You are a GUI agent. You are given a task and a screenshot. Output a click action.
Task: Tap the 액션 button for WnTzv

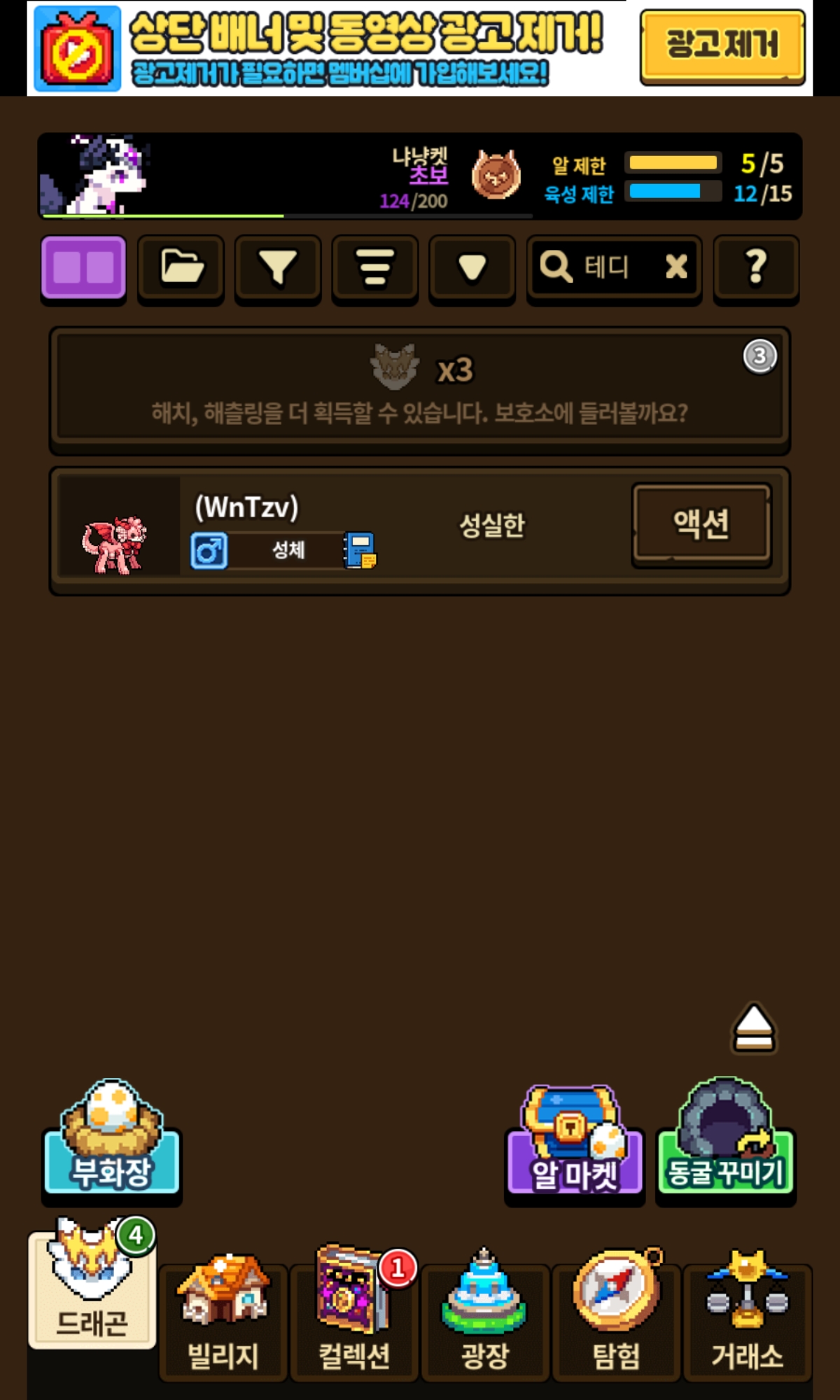701,524
